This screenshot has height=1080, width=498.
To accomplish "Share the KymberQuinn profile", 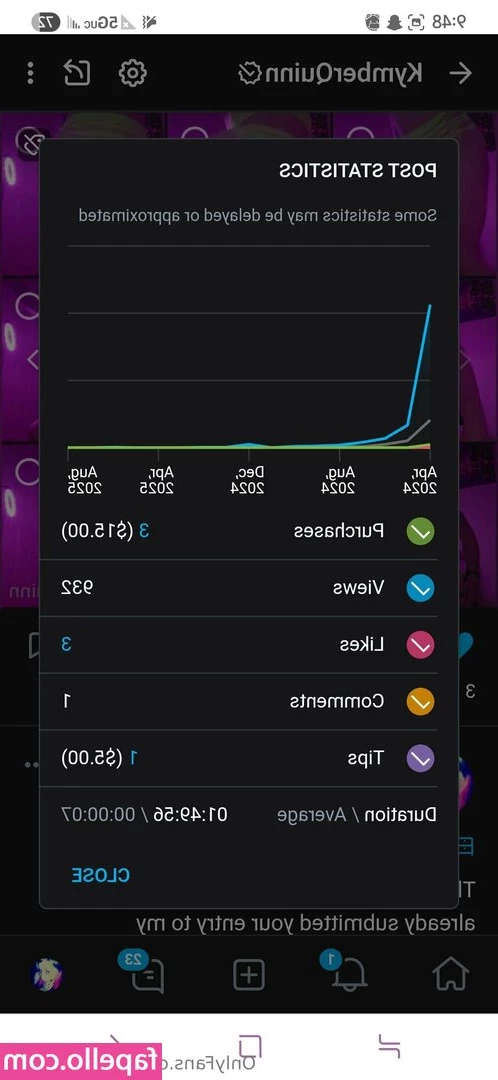I will point(77,72).
